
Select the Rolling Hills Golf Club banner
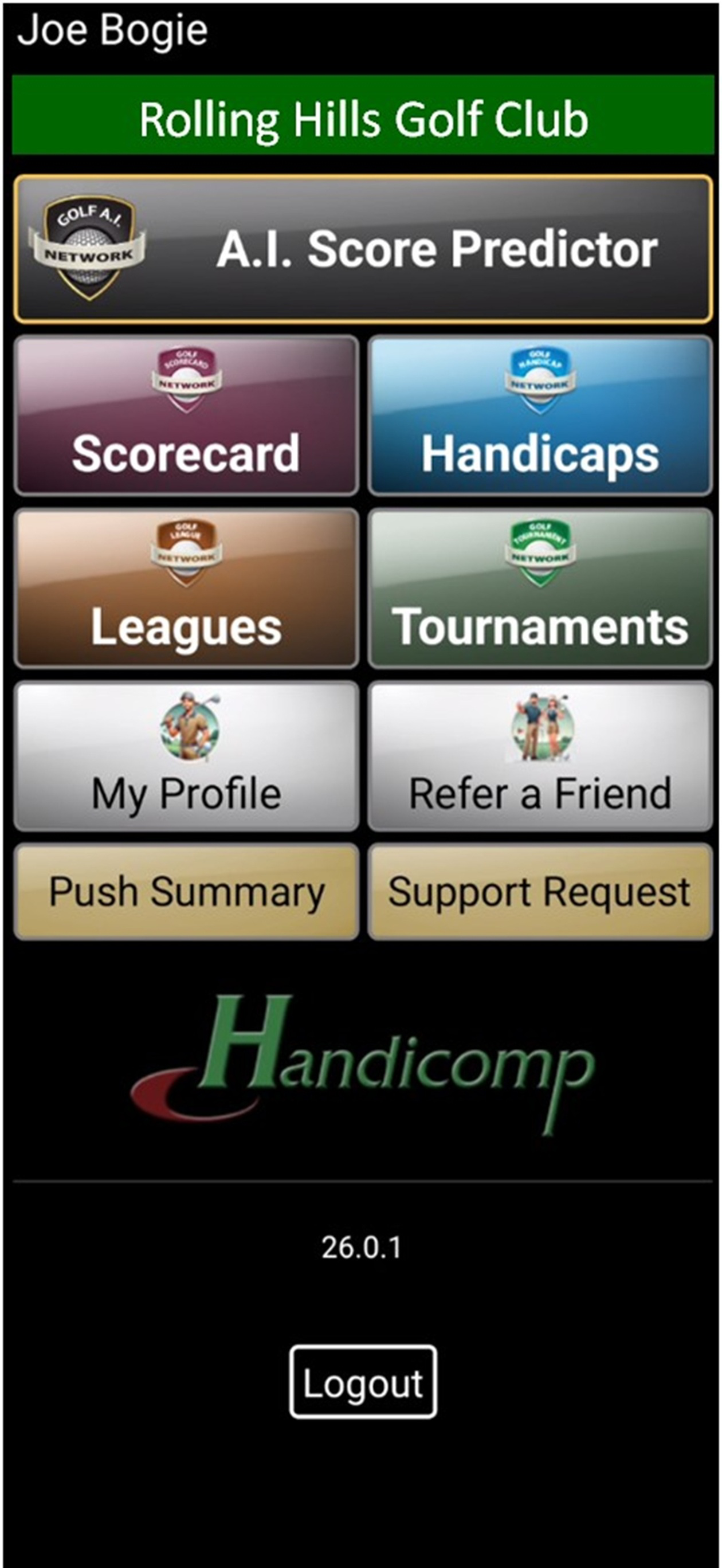(361, 119)
